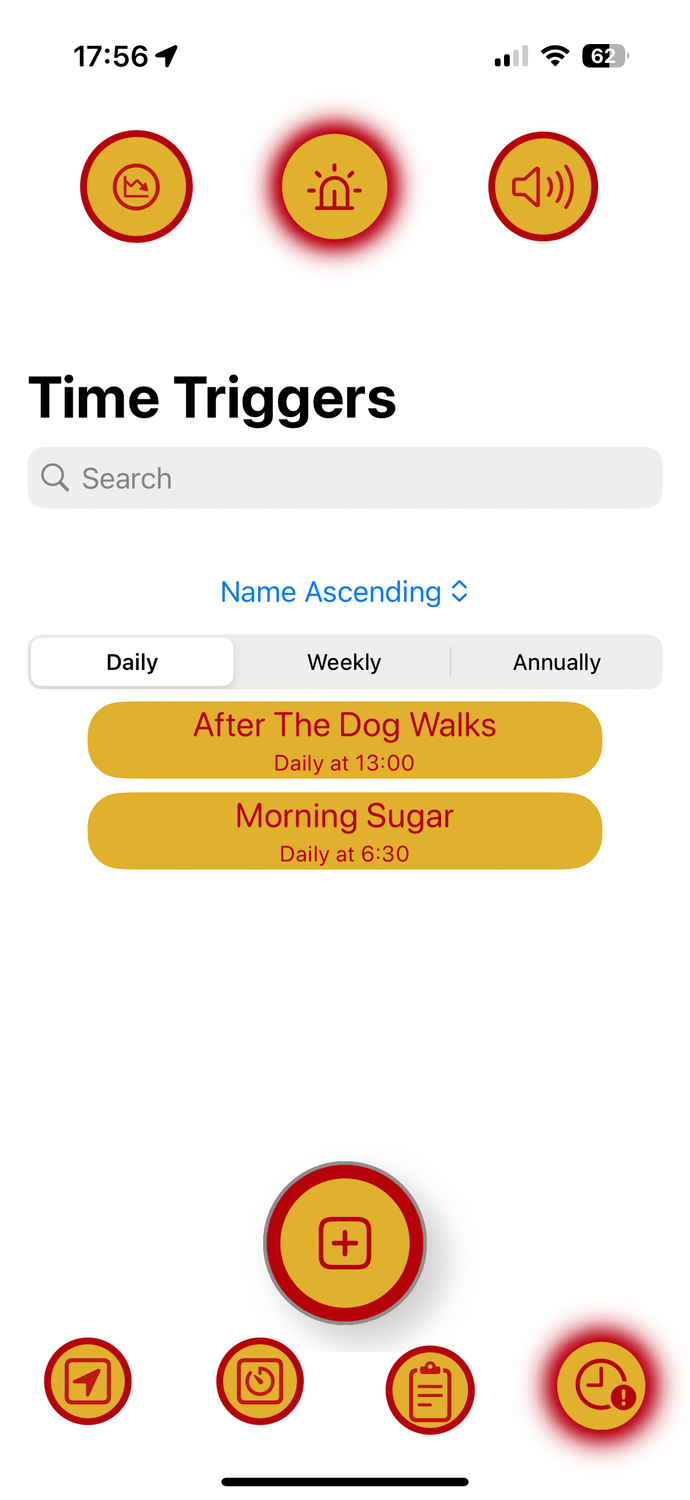Open the Morning Sugar trigger

[345, 831]
